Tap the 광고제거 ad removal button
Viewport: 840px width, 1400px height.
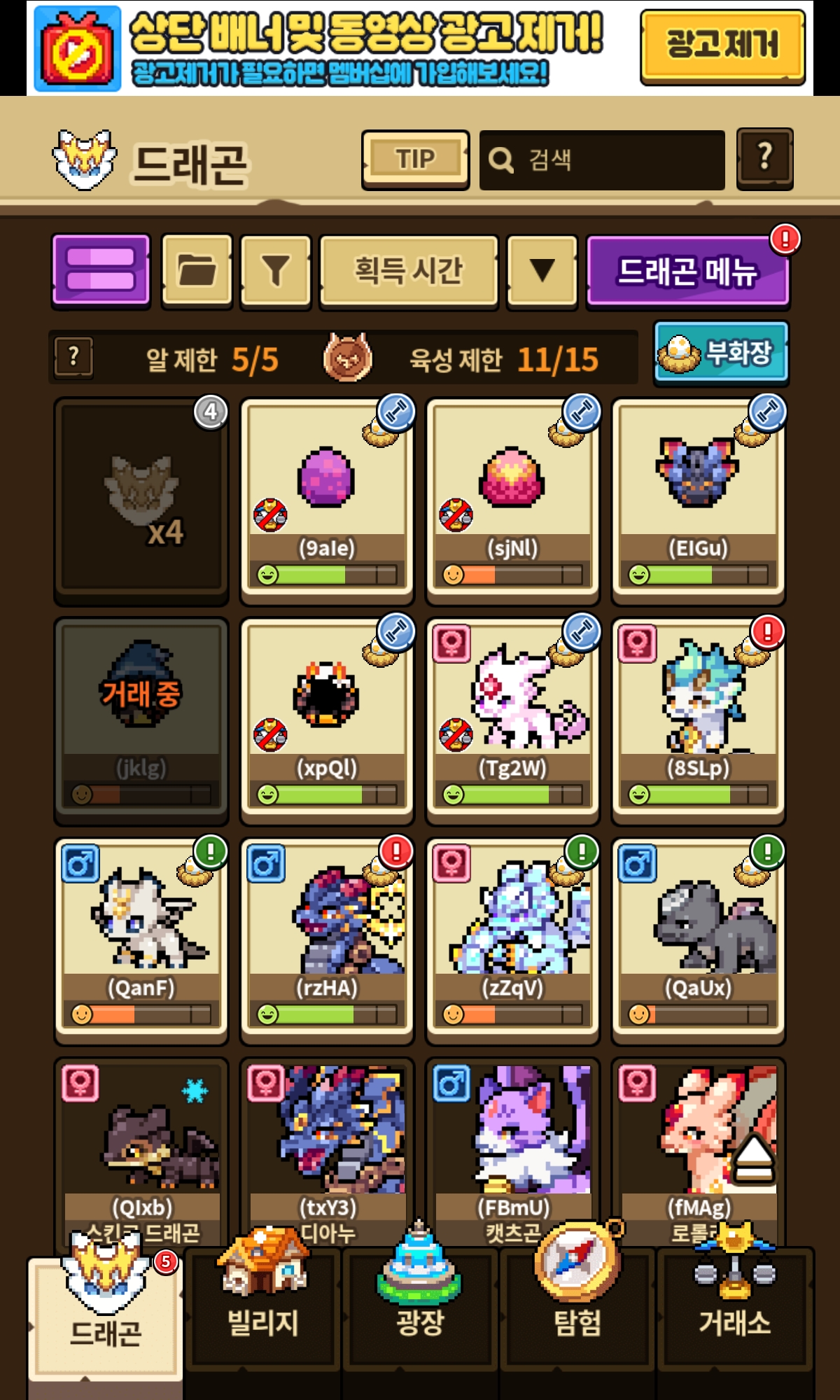pyautogui.click(x=722, y=46)
